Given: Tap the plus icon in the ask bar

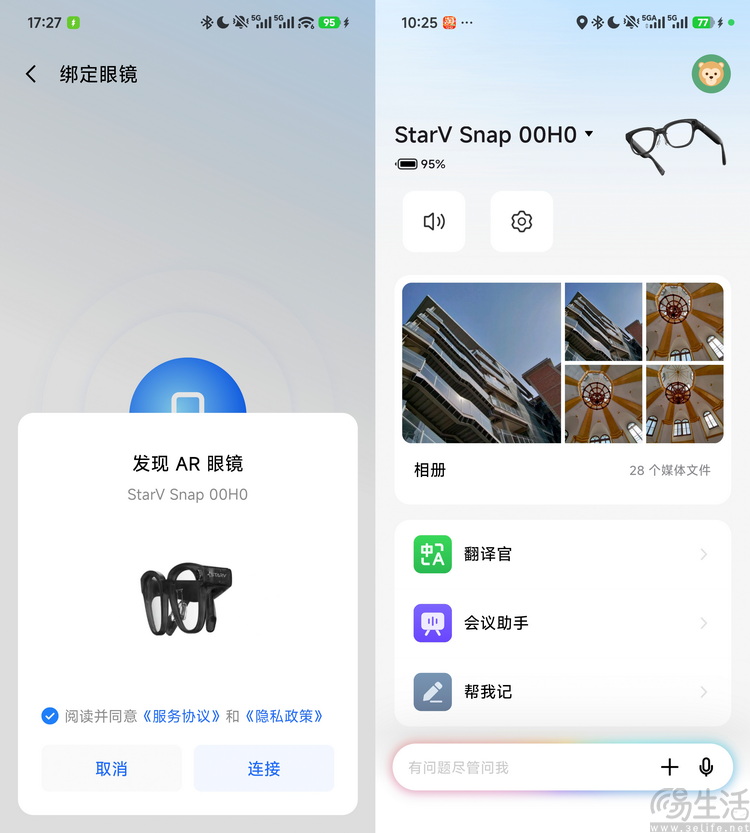Looking at the screenshot, I should click(670, 767).
